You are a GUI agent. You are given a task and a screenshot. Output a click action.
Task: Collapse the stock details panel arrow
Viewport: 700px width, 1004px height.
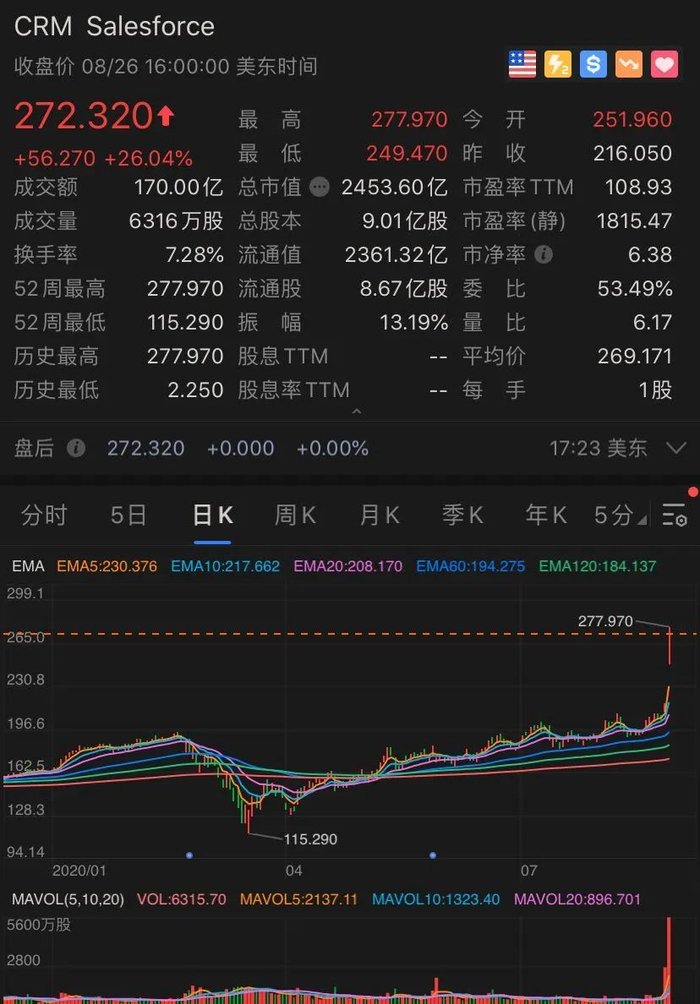[356, 411]
